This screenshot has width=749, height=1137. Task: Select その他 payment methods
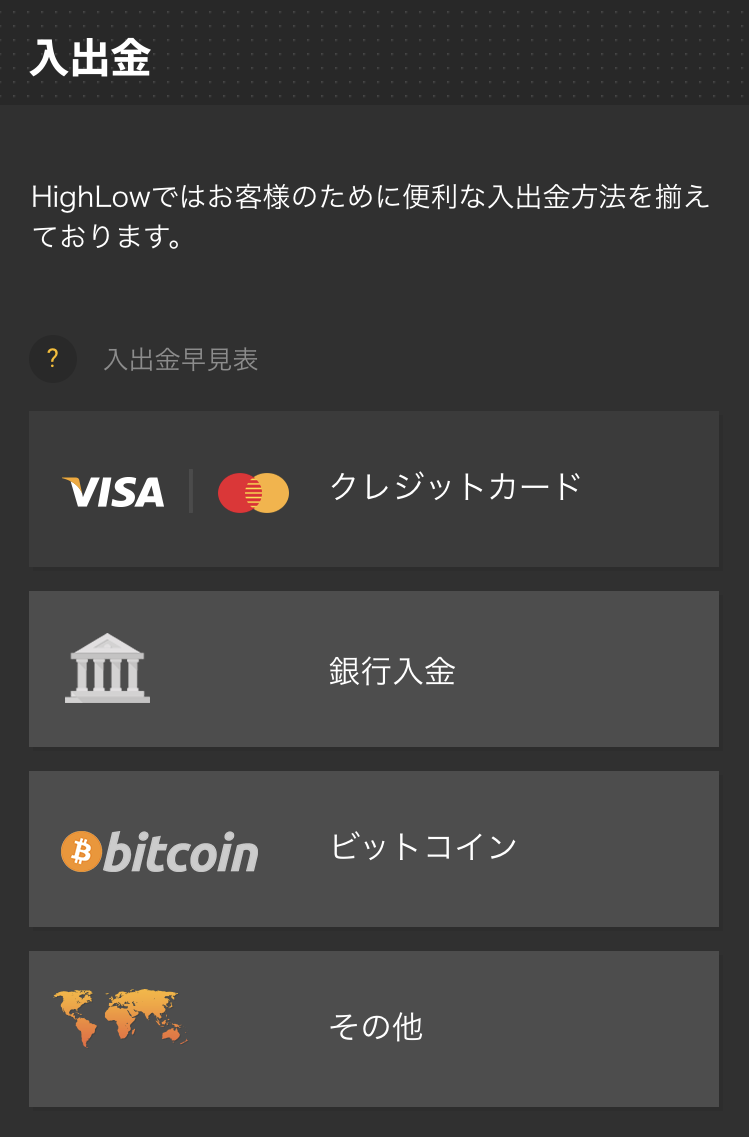[374, 1029]
